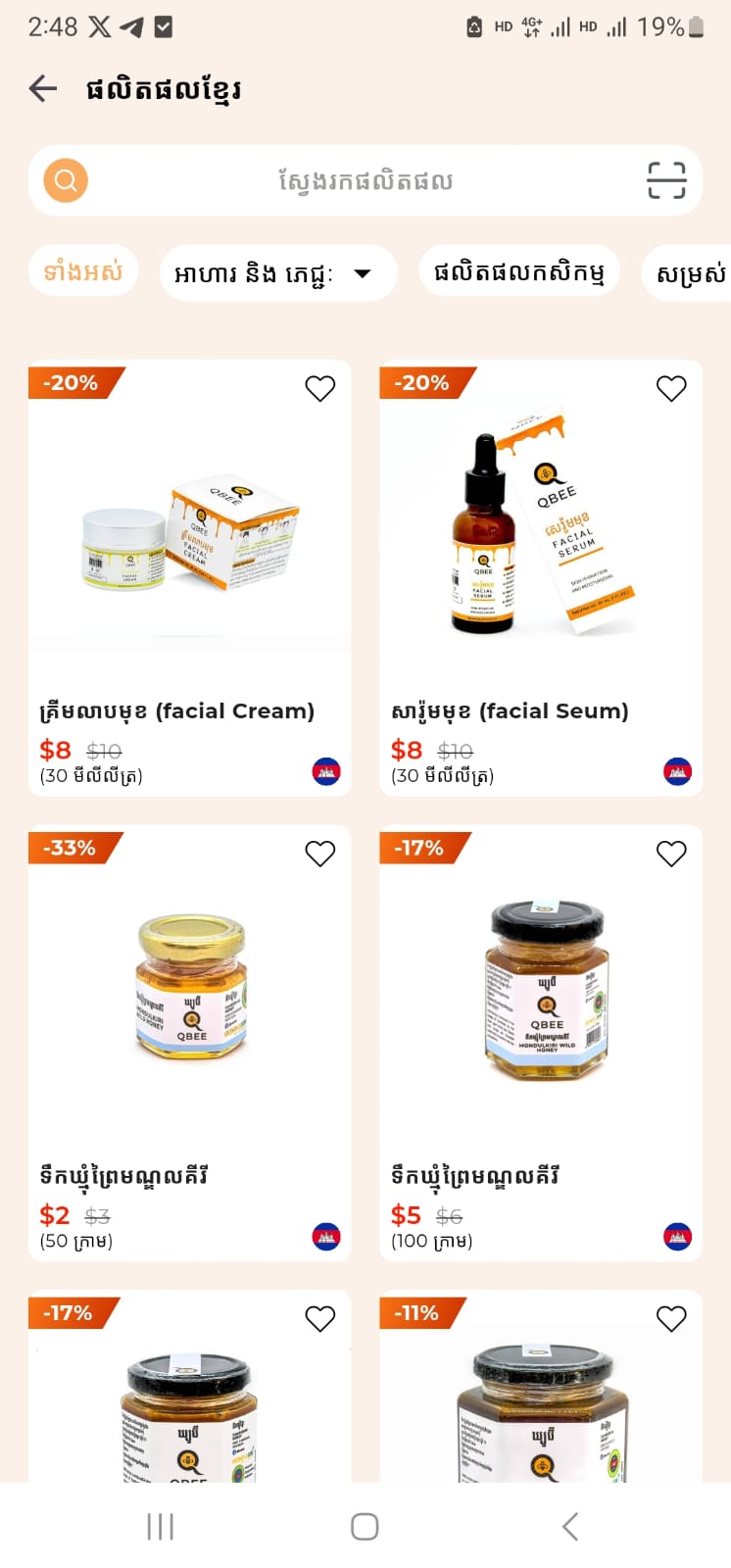The height and width of the screenshot is (1568, 731).
Task: Open the system recent apps button
Action: [x=160, y=1526]
